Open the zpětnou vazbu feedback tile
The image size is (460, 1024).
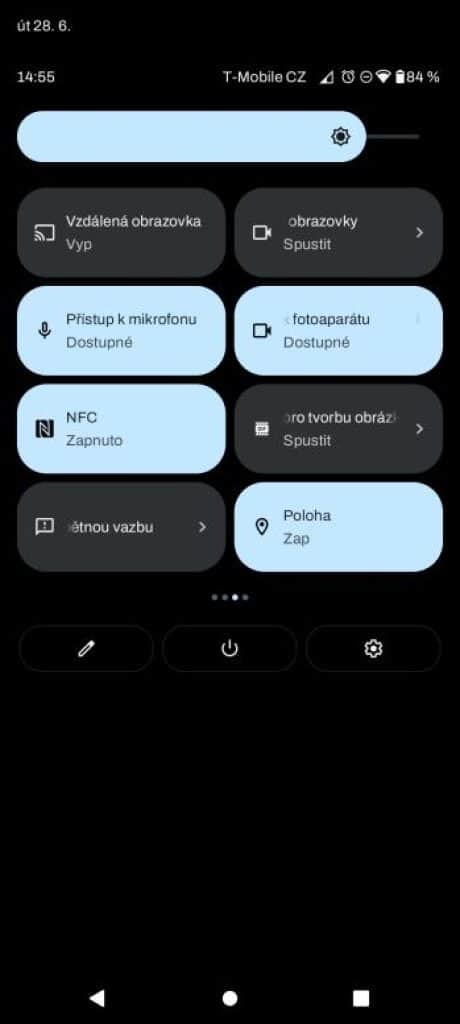coord(122,527)
